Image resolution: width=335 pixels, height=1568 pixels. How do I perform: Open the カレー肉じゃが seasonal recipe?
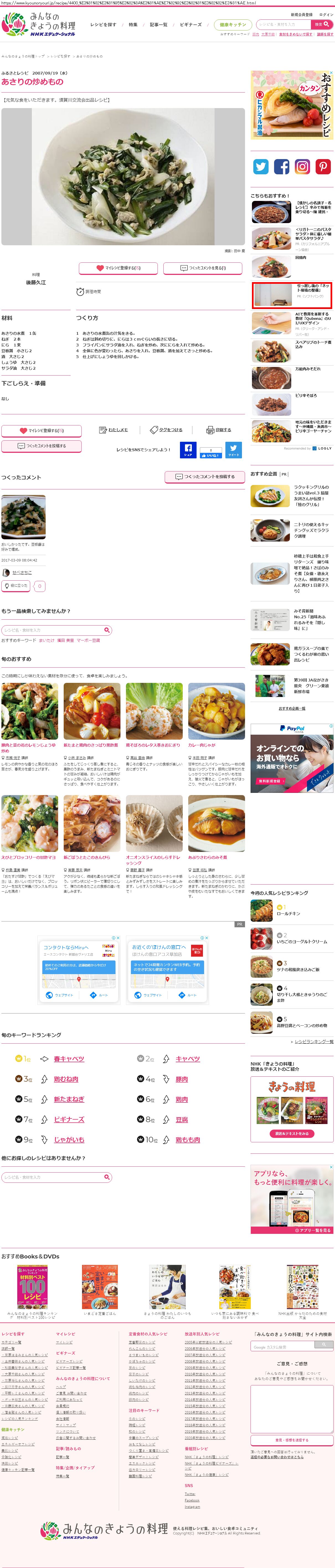pos(202,745)
